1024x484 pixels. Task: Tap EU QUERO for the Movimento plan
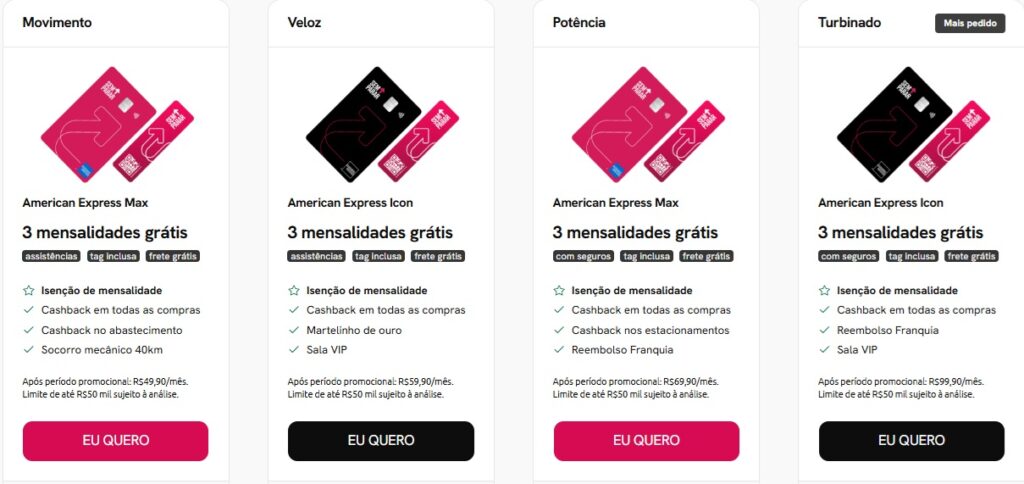click(115, 440)
